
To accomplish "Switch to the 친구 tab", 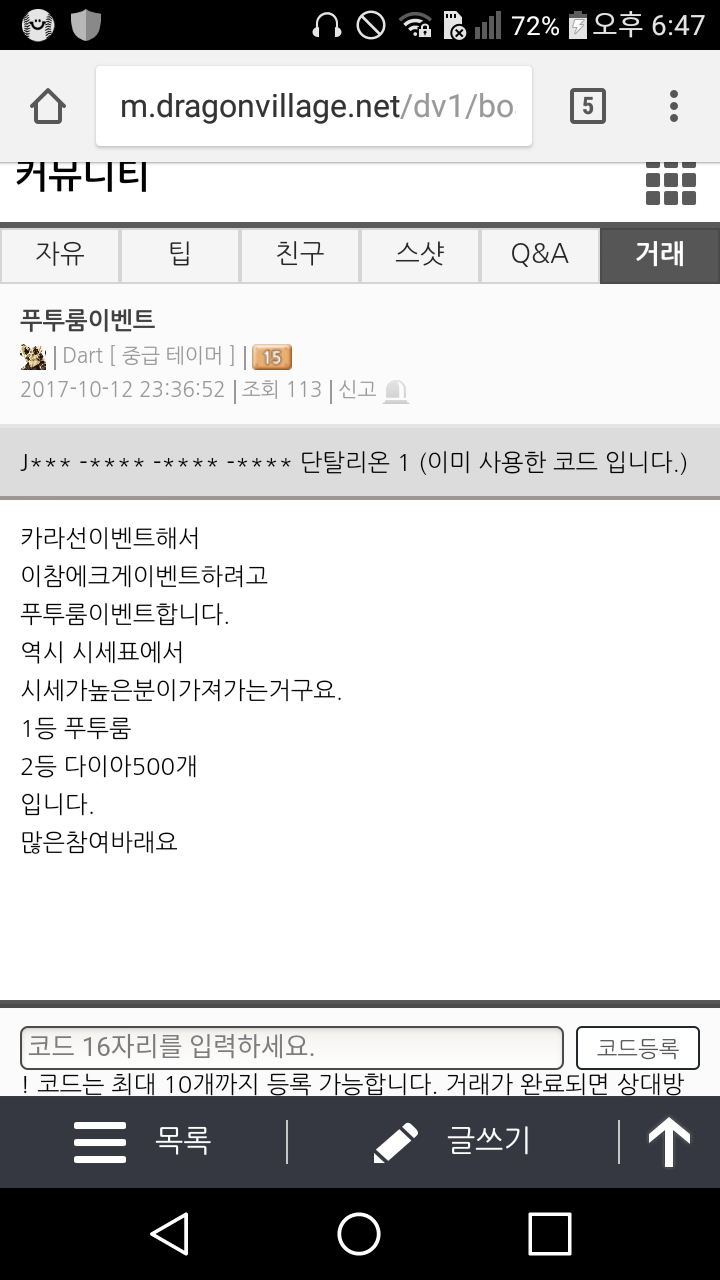I will [x=300, y=255].
